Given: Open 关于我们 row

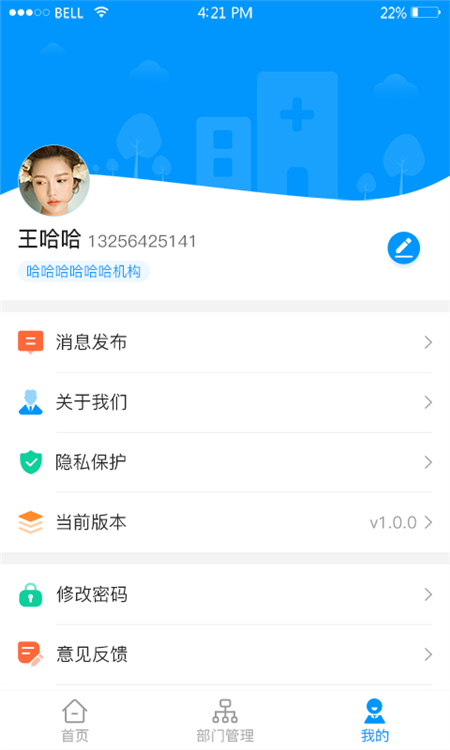Looking at the screenshot, I should tap(225, 402).
